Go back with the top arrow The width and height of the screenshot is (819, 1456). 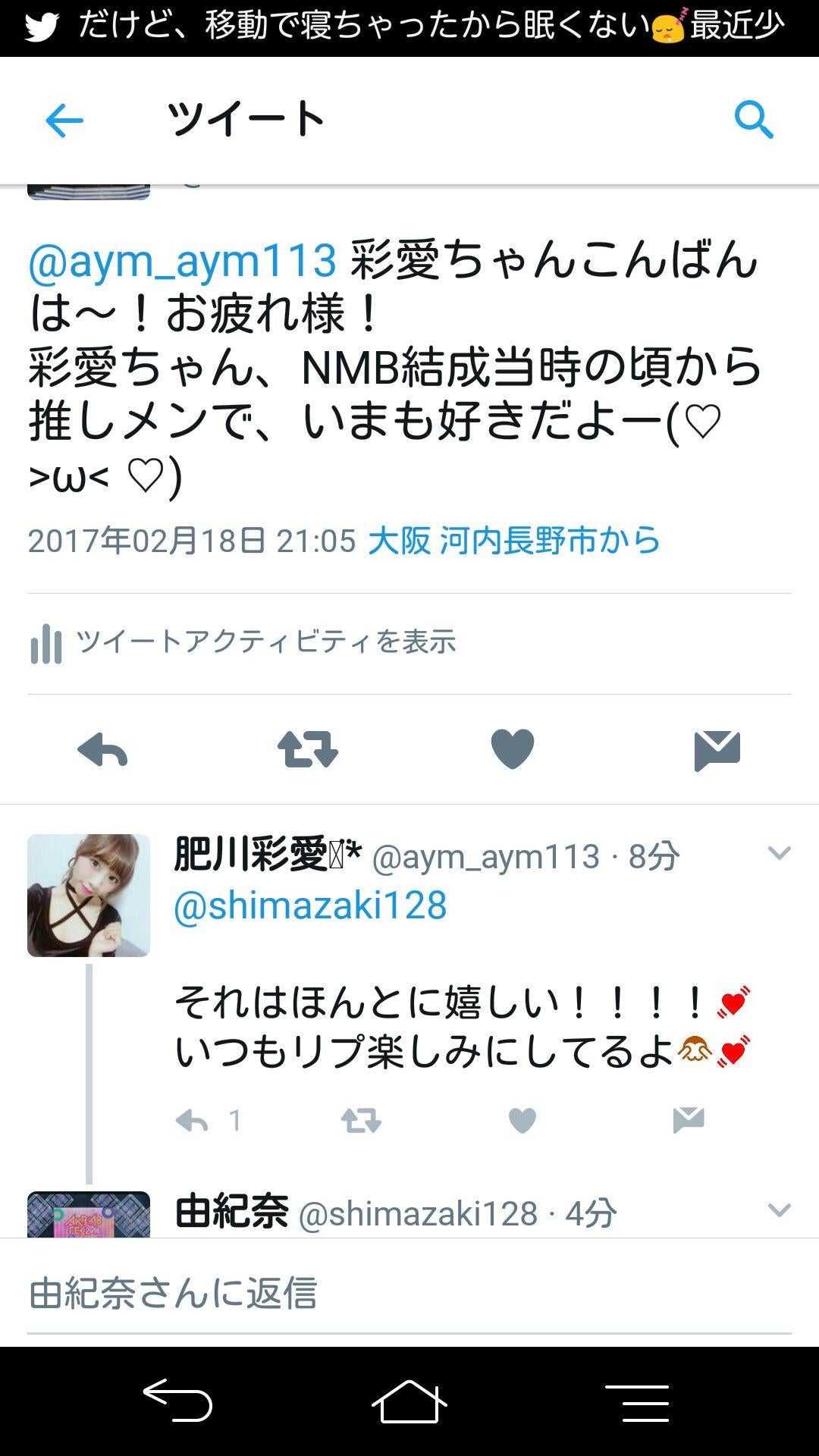pyautogui.click(x=64, y=121)
